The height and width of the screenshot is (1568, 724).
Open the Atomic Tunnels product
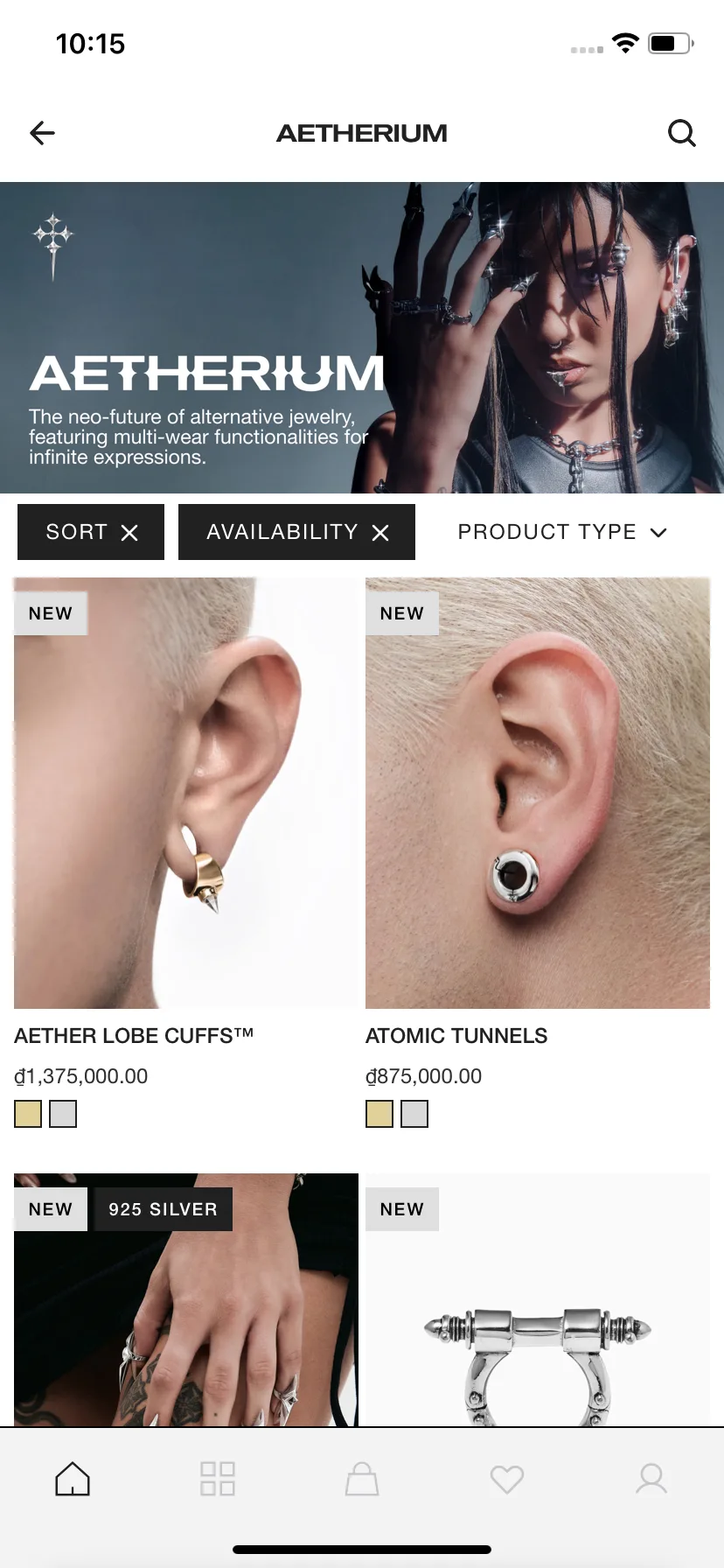(537, 793)
